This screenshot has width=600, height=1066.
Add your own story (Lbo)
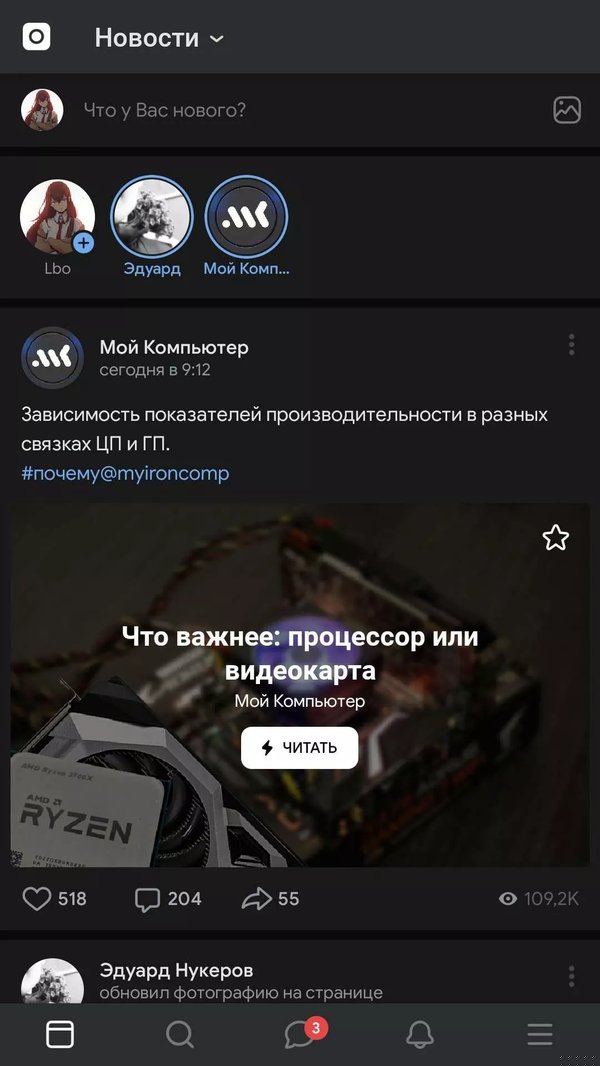(x=58, y=218)
